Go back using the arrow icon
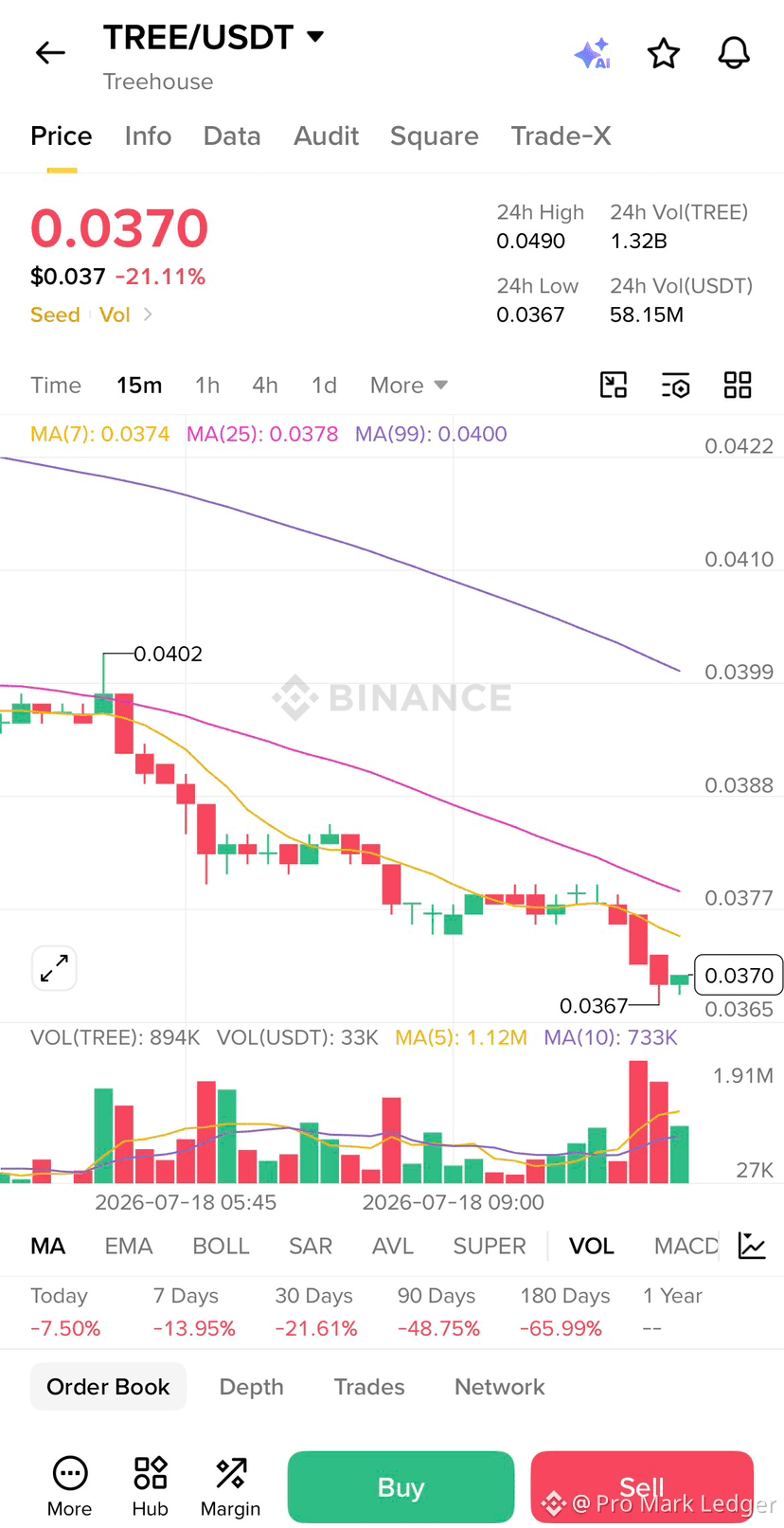The image size is (784, 1528). coord(50,53)
